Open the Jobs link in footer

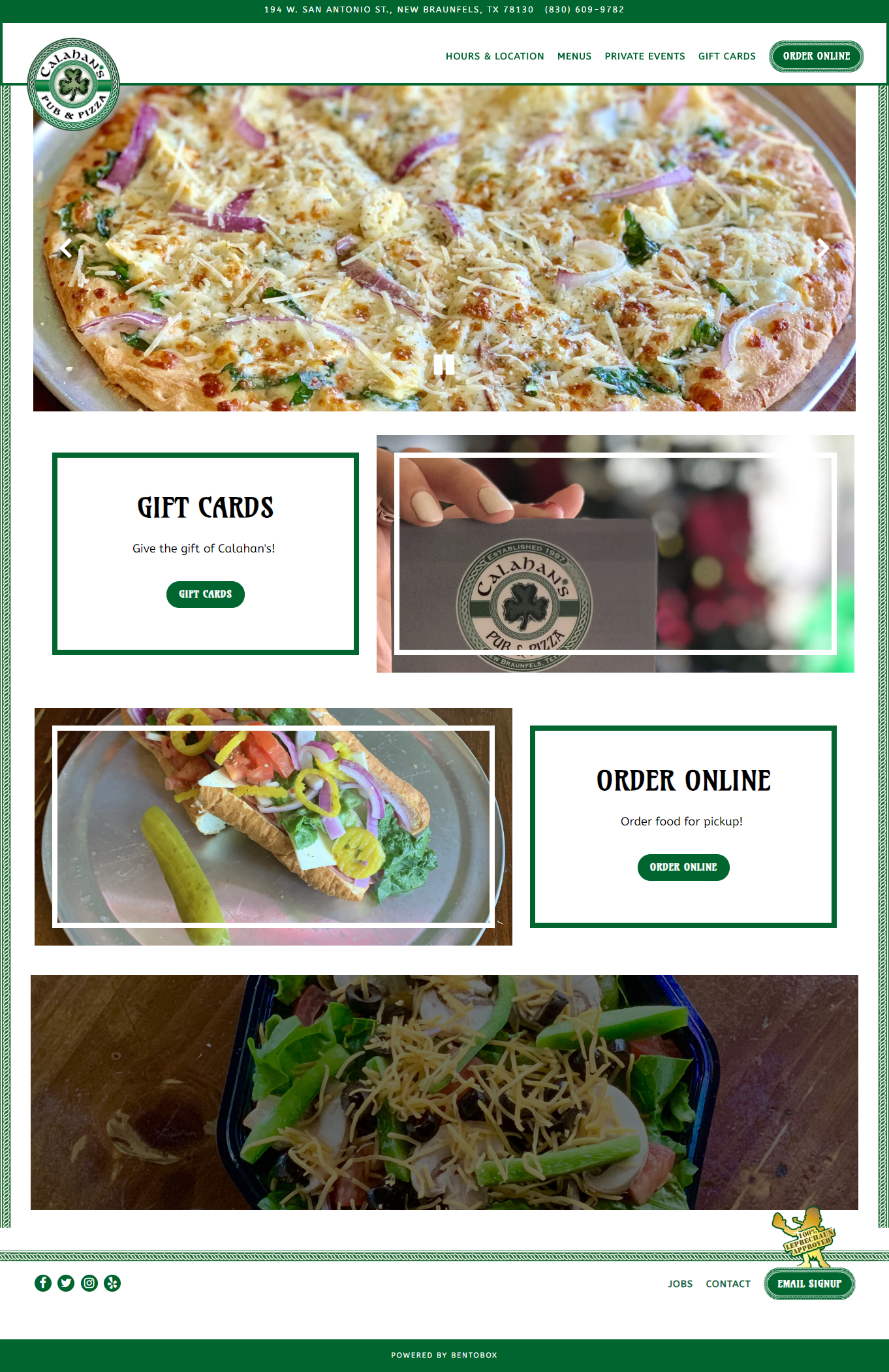point(679,1284)
